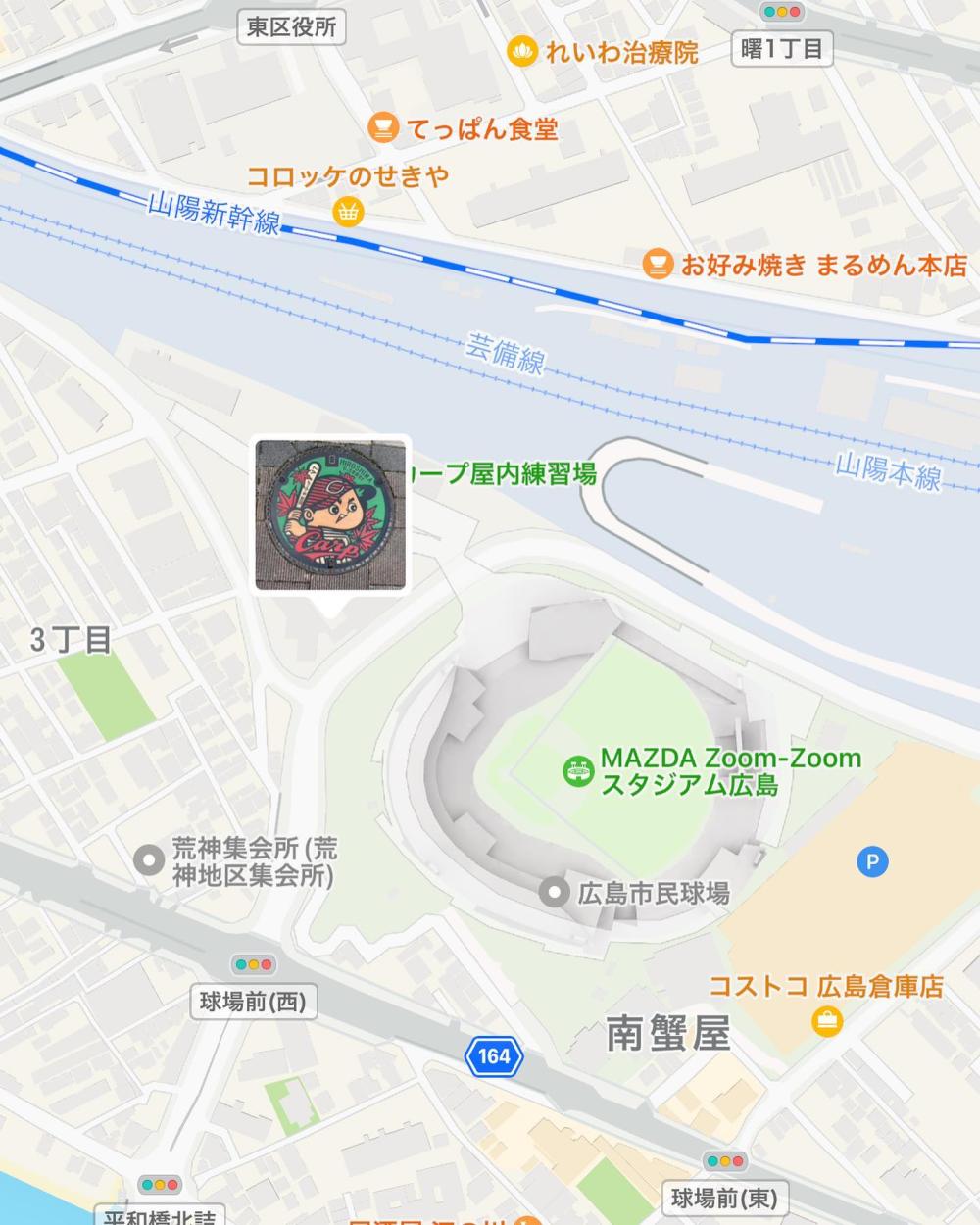Open the Carp manhole cover photo pin
The image size is (980, 1225).
(x=330, y=514)
